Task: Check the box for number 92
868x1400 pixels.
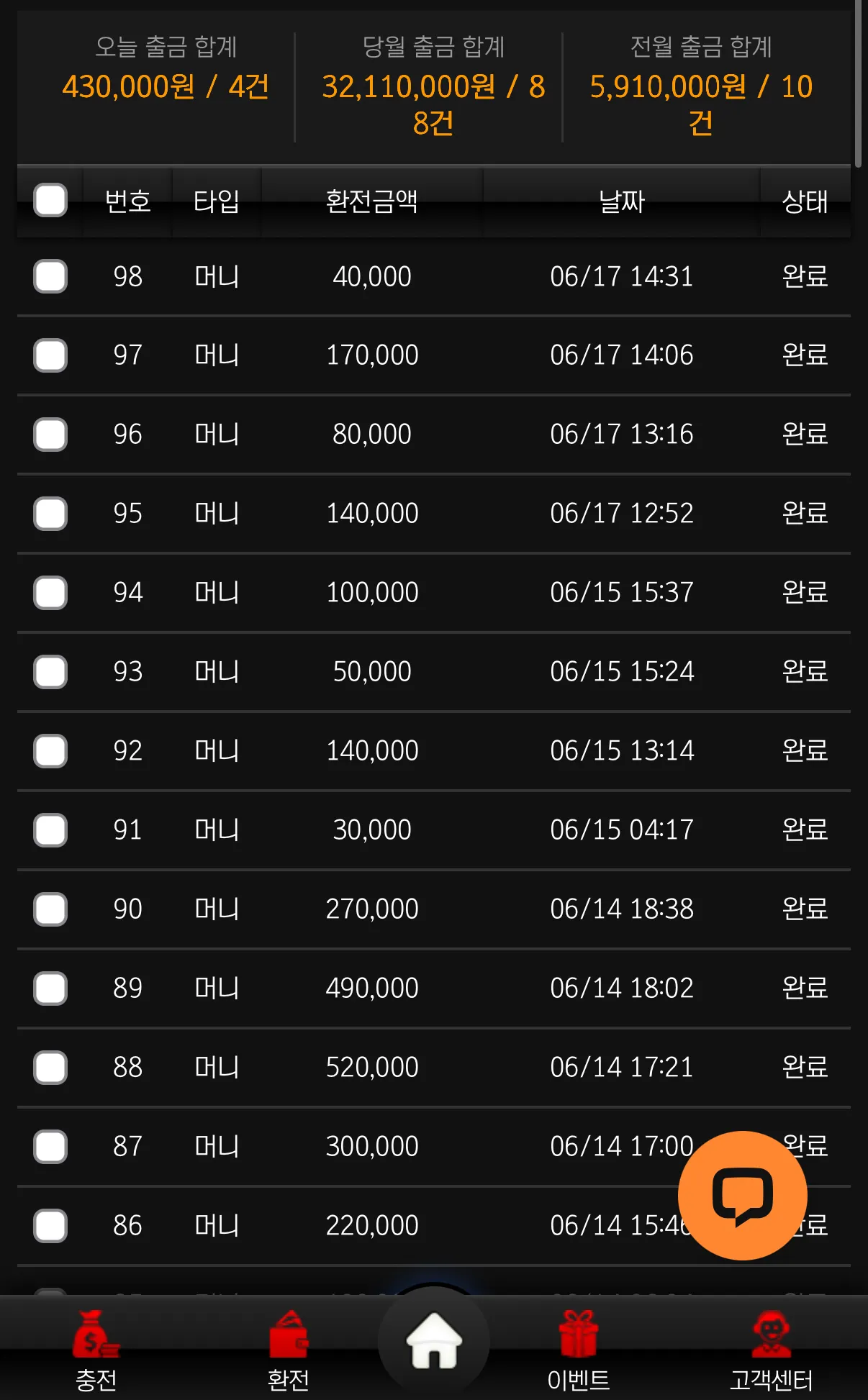Action: pyautogui.click(x=50, y=751)
